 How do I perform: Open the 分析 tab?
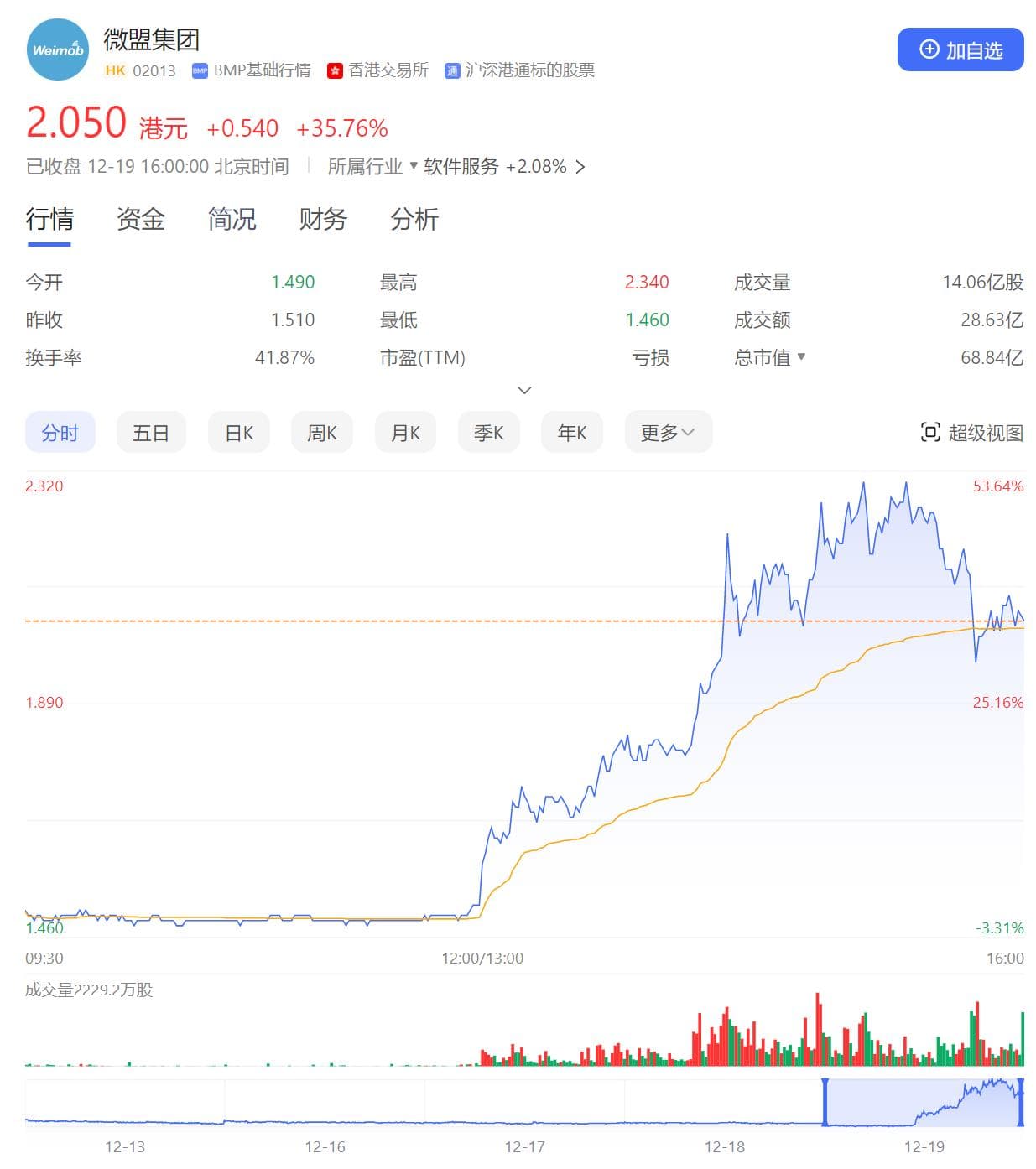[414, 219]
